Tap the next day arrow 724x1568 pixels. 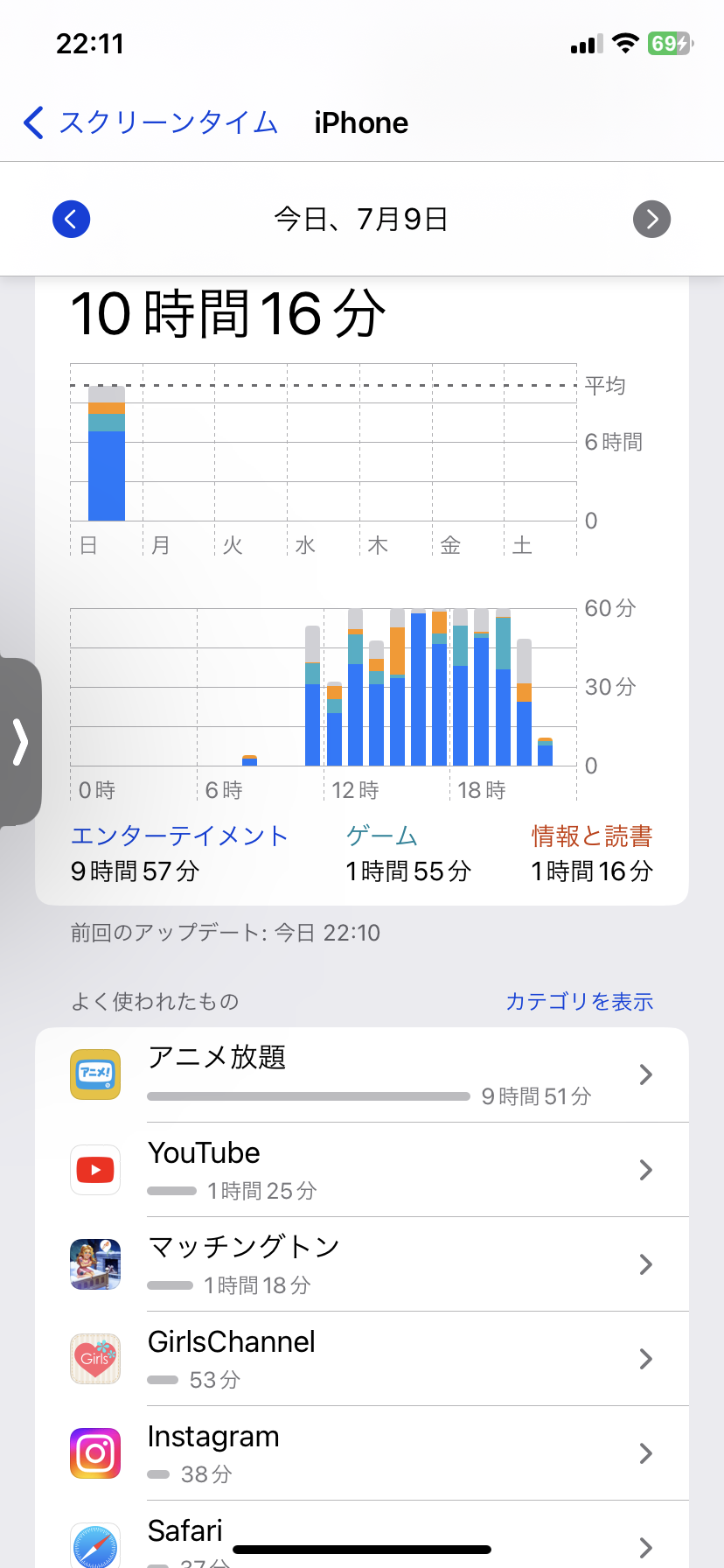pyautogui.click(x=651, y=219)
